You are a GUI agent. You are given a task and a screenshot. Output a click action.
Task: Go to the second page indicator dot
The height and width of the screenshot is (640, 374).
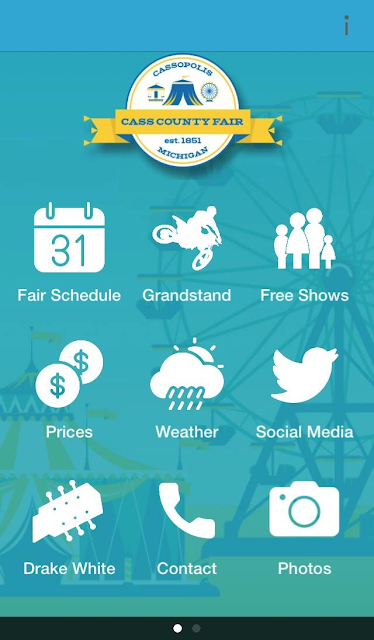196,629
